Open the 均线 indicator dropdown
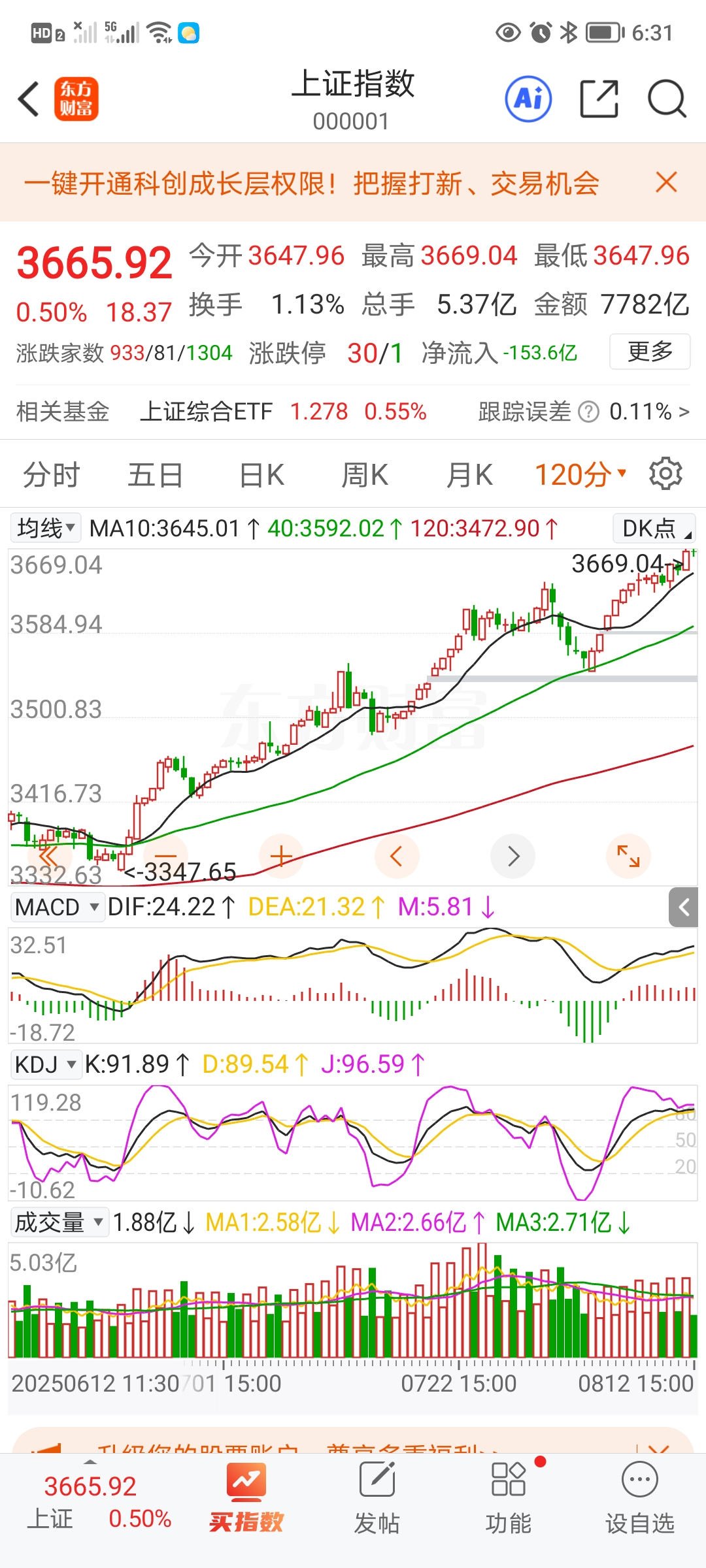706x1568 pixels. (x=45, y=528)
